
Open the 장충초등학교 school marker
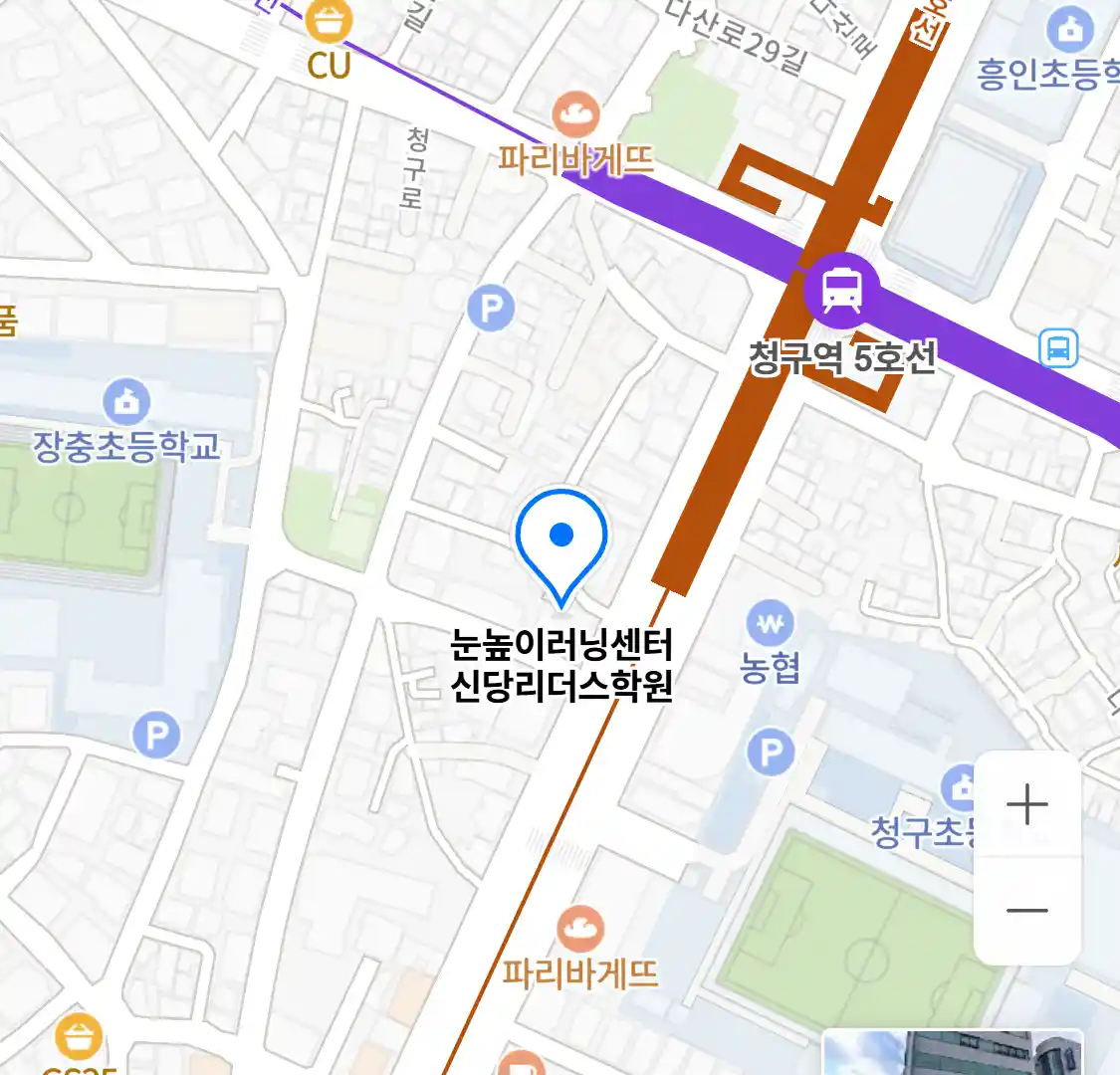[x=126, y=402]
